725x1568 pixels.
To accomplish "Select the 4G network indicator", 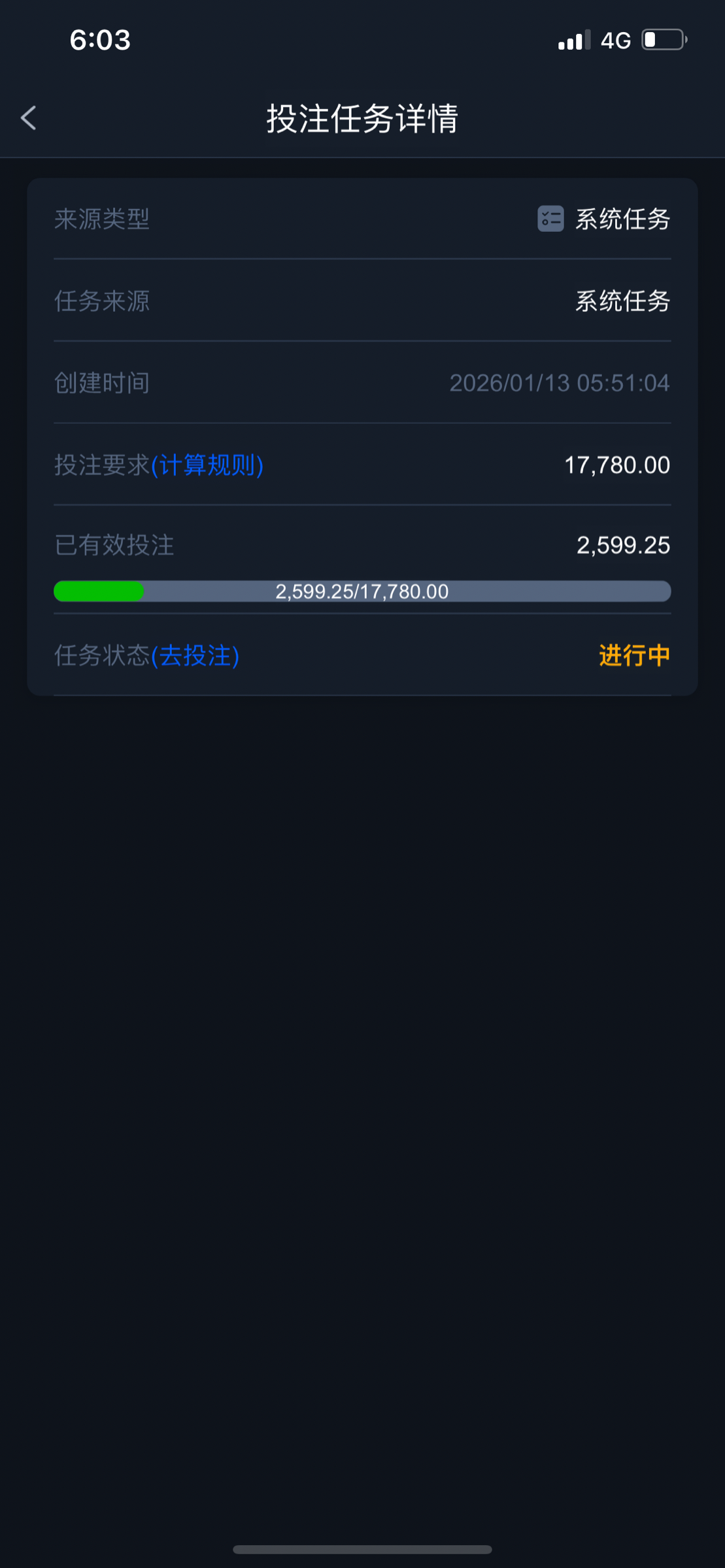I will tap(615, 41).
